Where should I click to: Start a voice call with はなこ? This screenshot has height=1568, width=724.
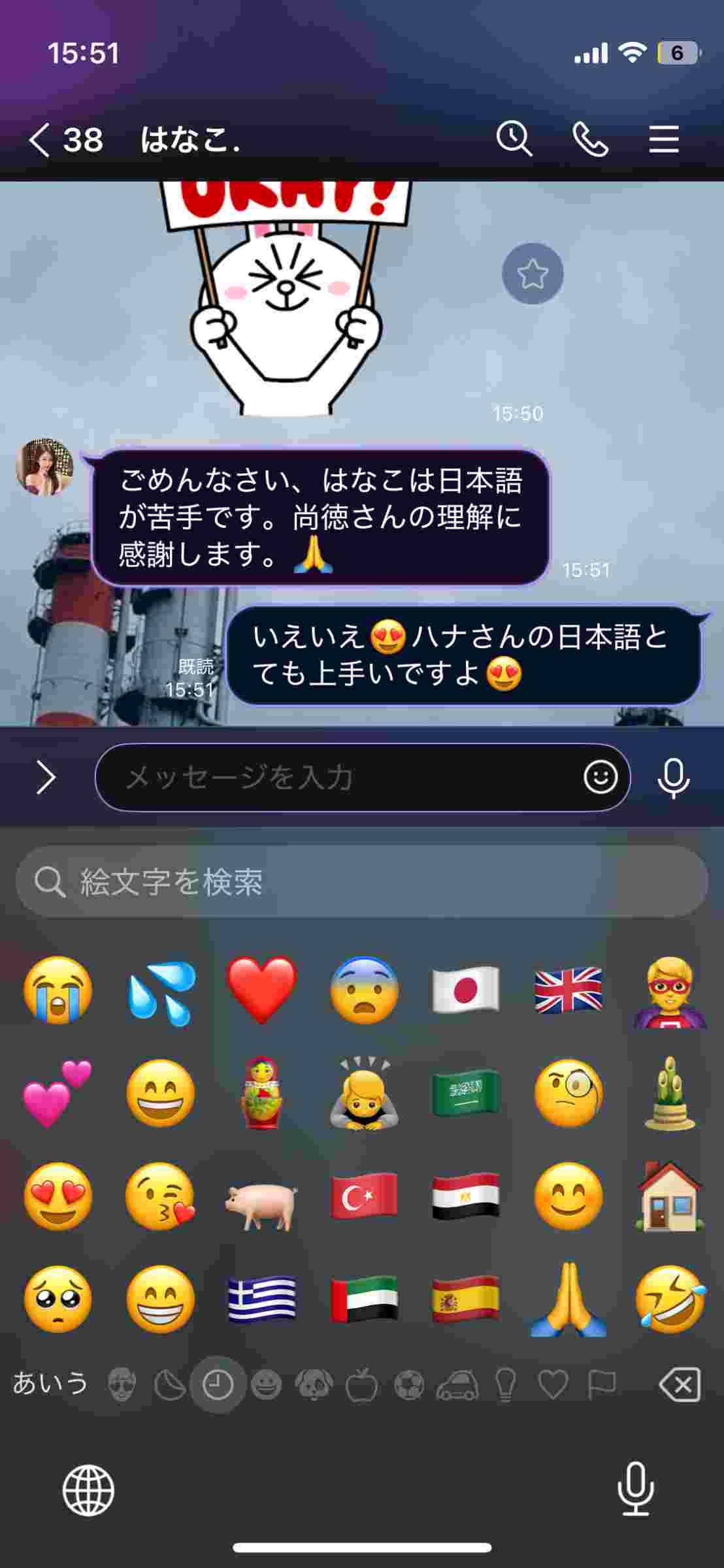click(590, 140)
